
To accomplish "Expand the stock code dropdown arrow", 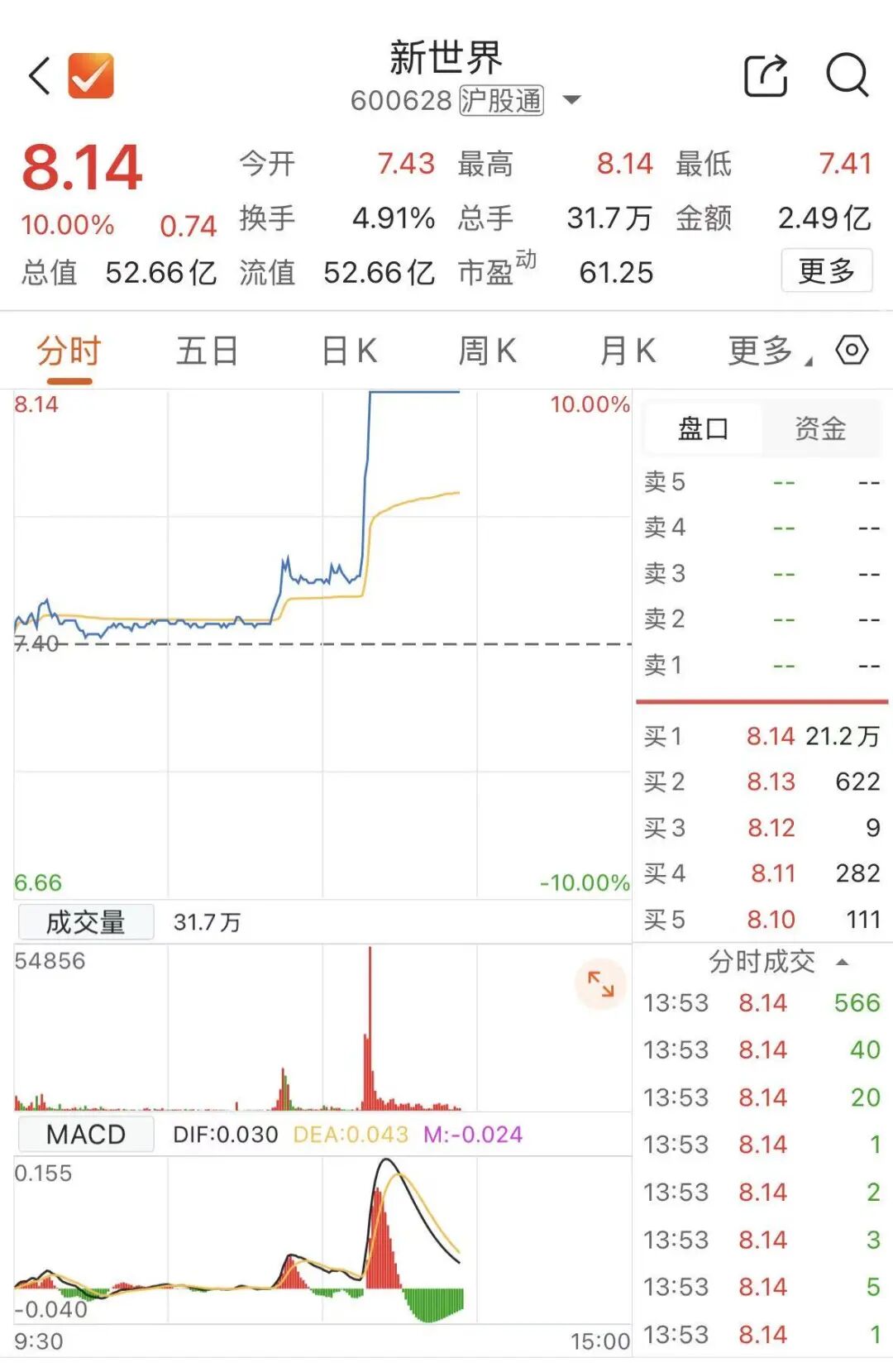I will 571,101.
